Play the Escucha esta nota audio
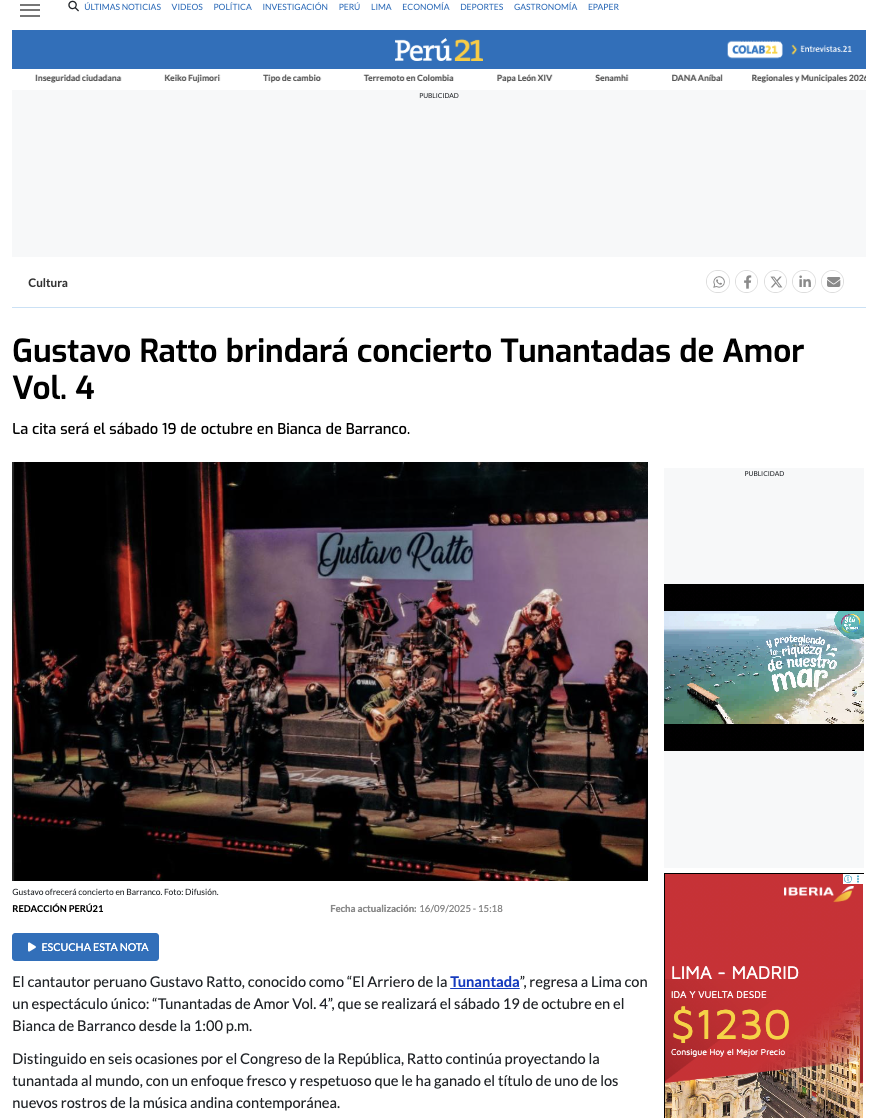Image resolution: width=872 pixels, height=1118 pixels. click(x=86, y=947)
